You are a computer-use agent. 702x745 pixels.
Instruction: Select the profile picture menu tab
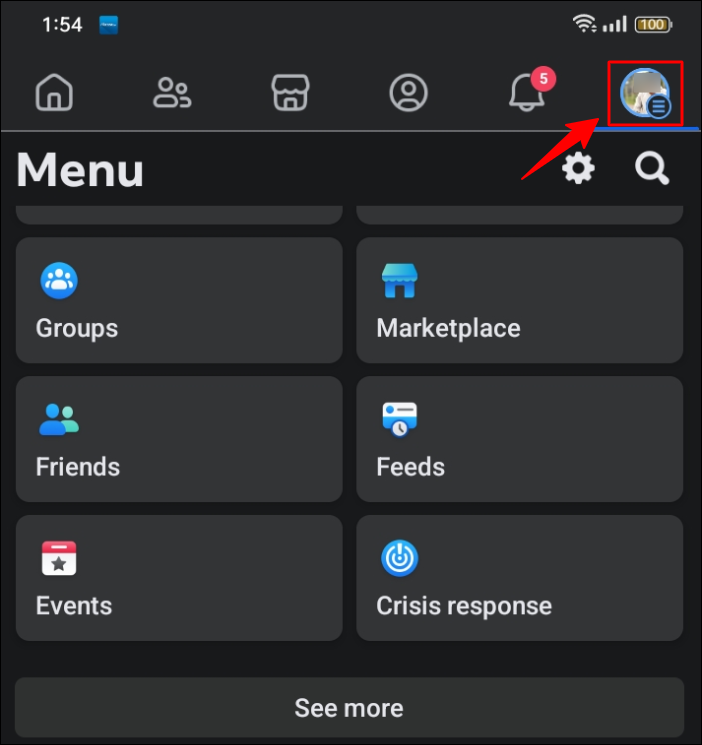645,94
